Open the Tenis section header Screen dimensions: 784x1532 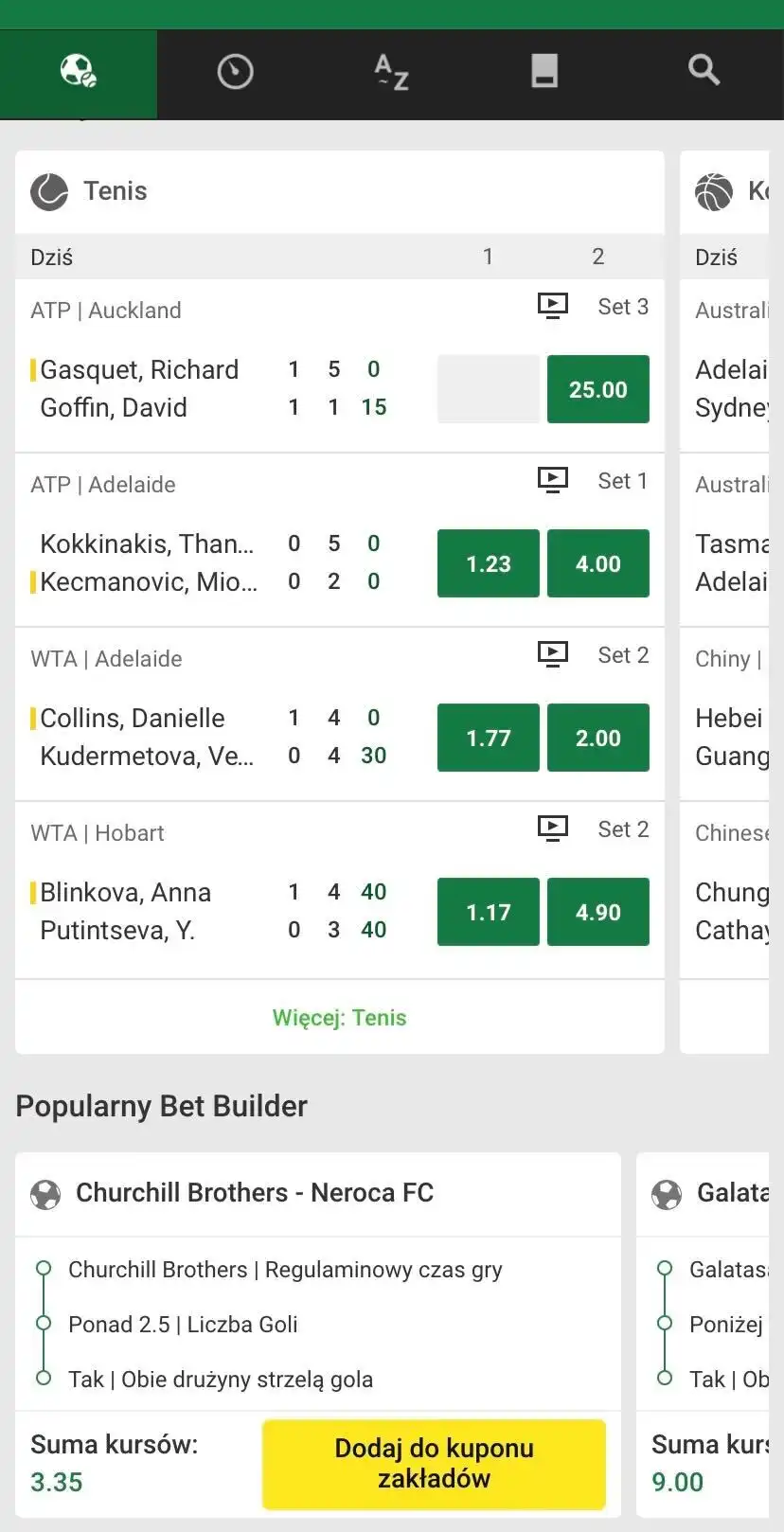pos(115,191)
